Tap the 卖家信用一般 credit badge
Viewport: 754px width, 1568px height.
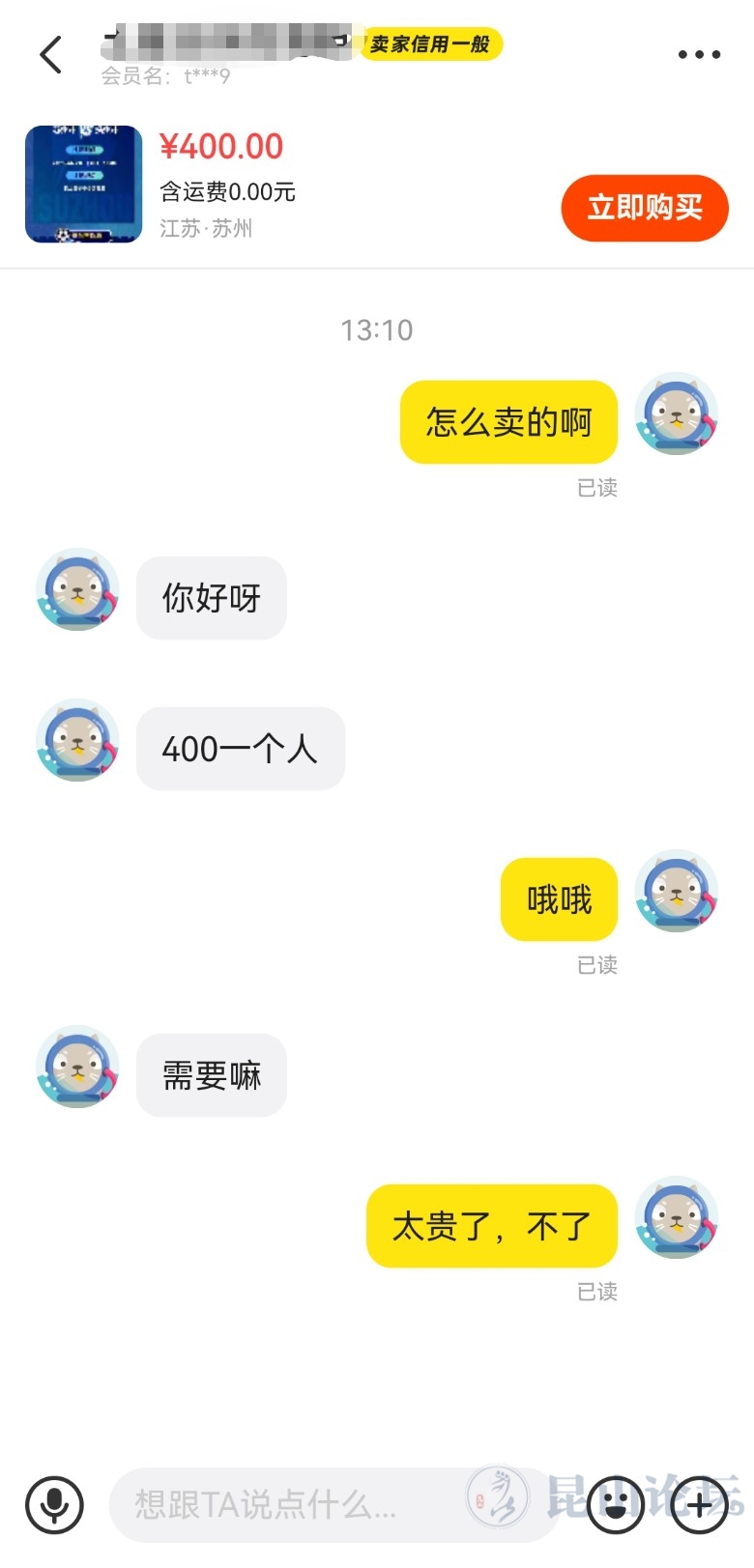[x=431, y=44]
